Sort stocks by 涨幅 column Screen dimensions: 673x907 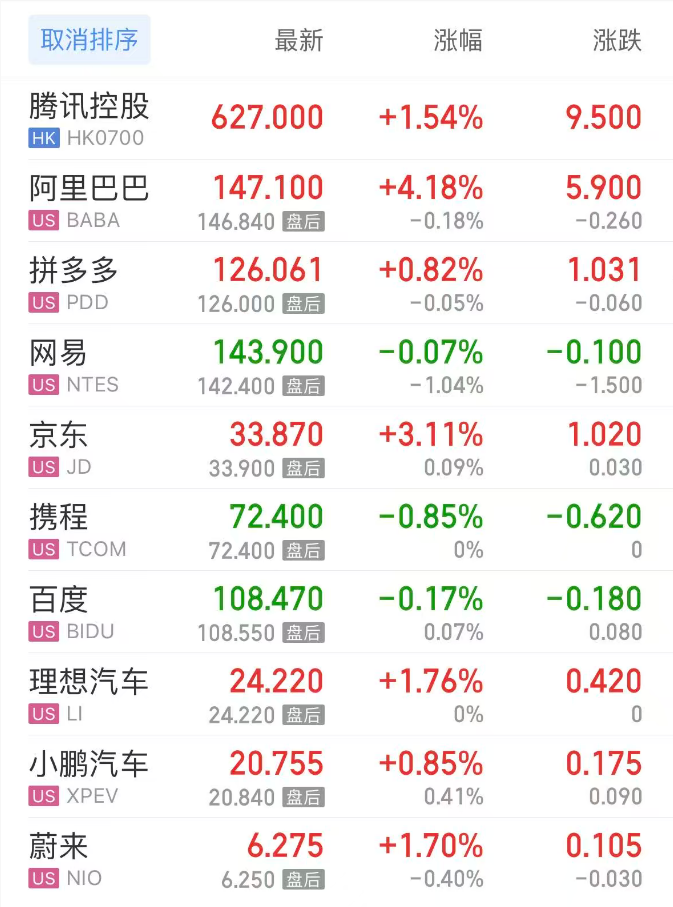click(458, 40)
